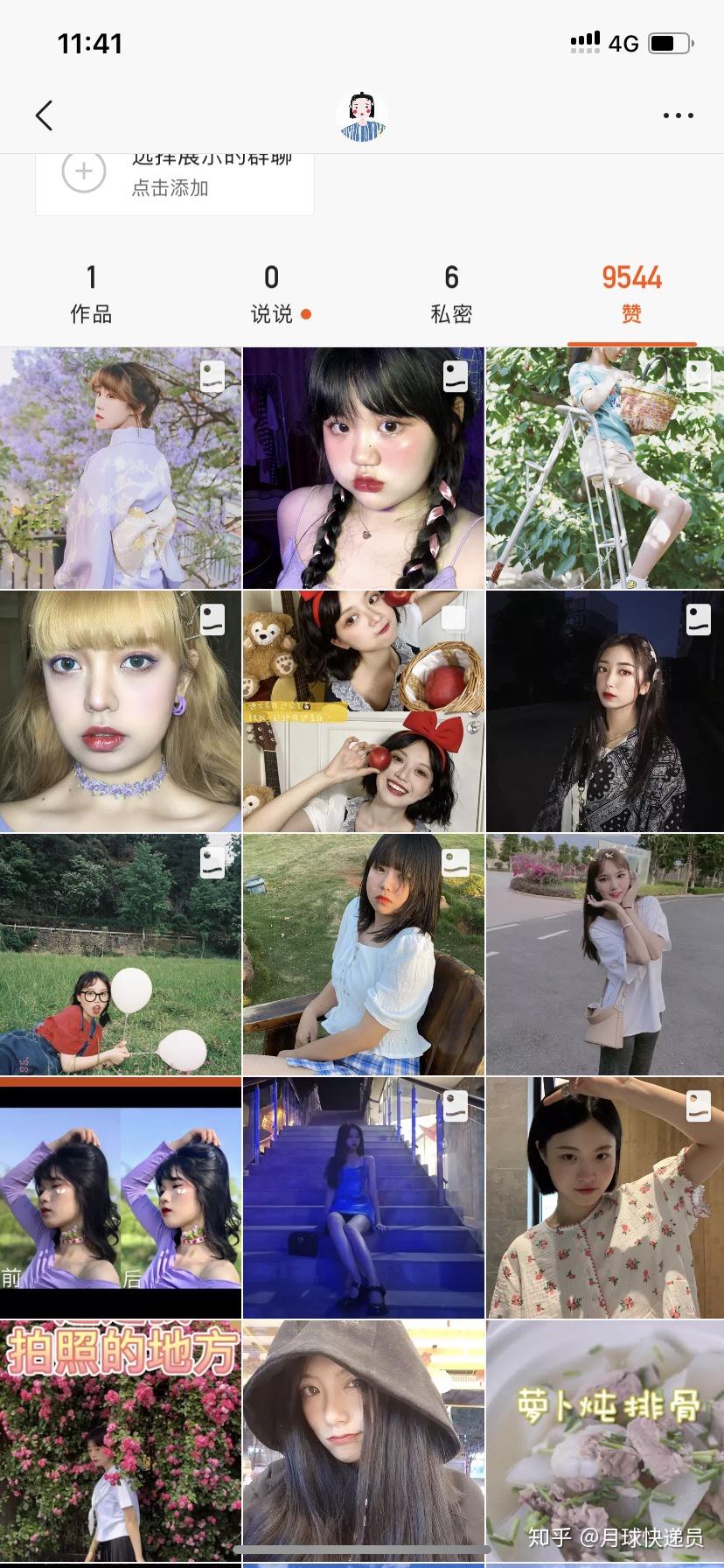Open the 前 后 before-after comparison video
The width and height of the screenshot is (724, 1568).
pos(121,1198)
